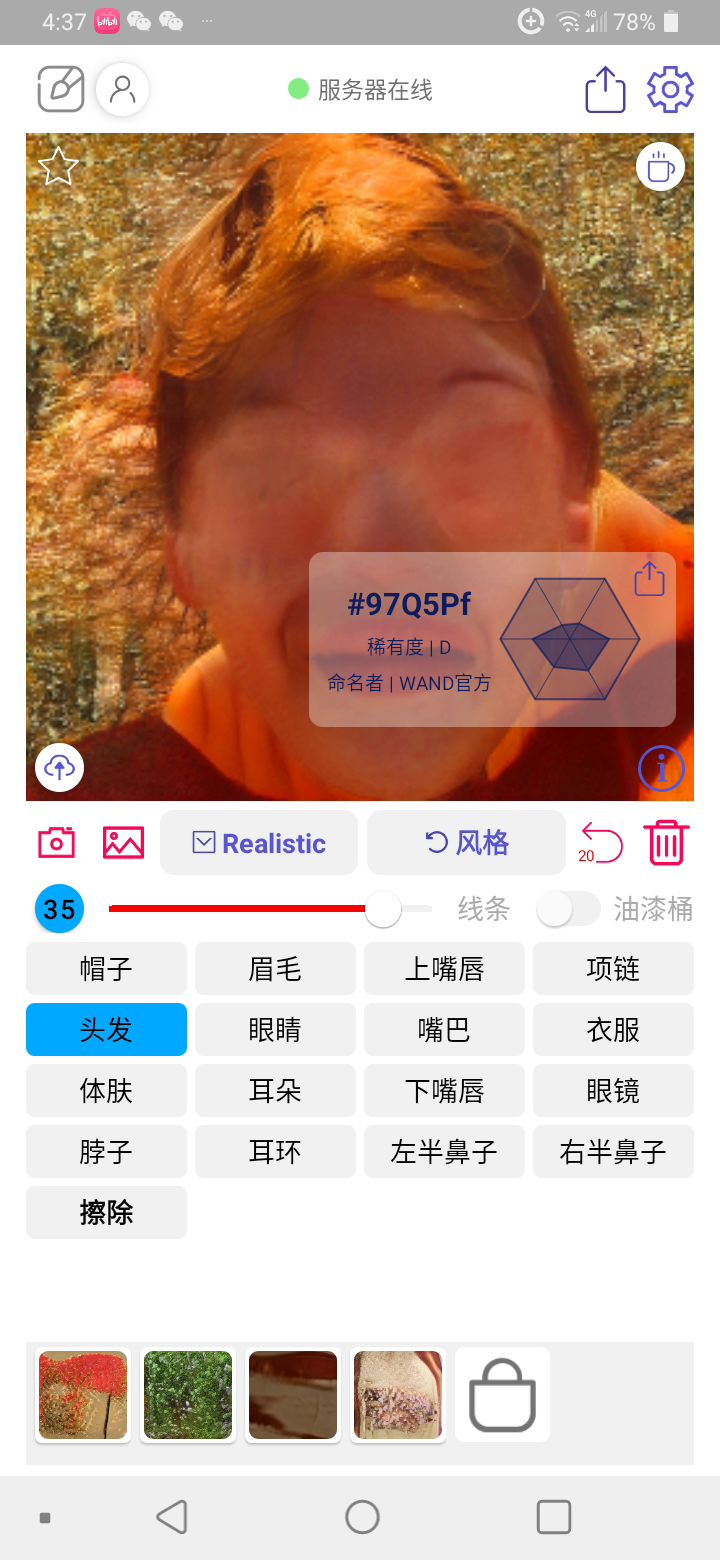The height and width of the screenshot is (1560, 720).
Task: Choose the 擦除 eraser tool
Action: (x=106, y=1212)
